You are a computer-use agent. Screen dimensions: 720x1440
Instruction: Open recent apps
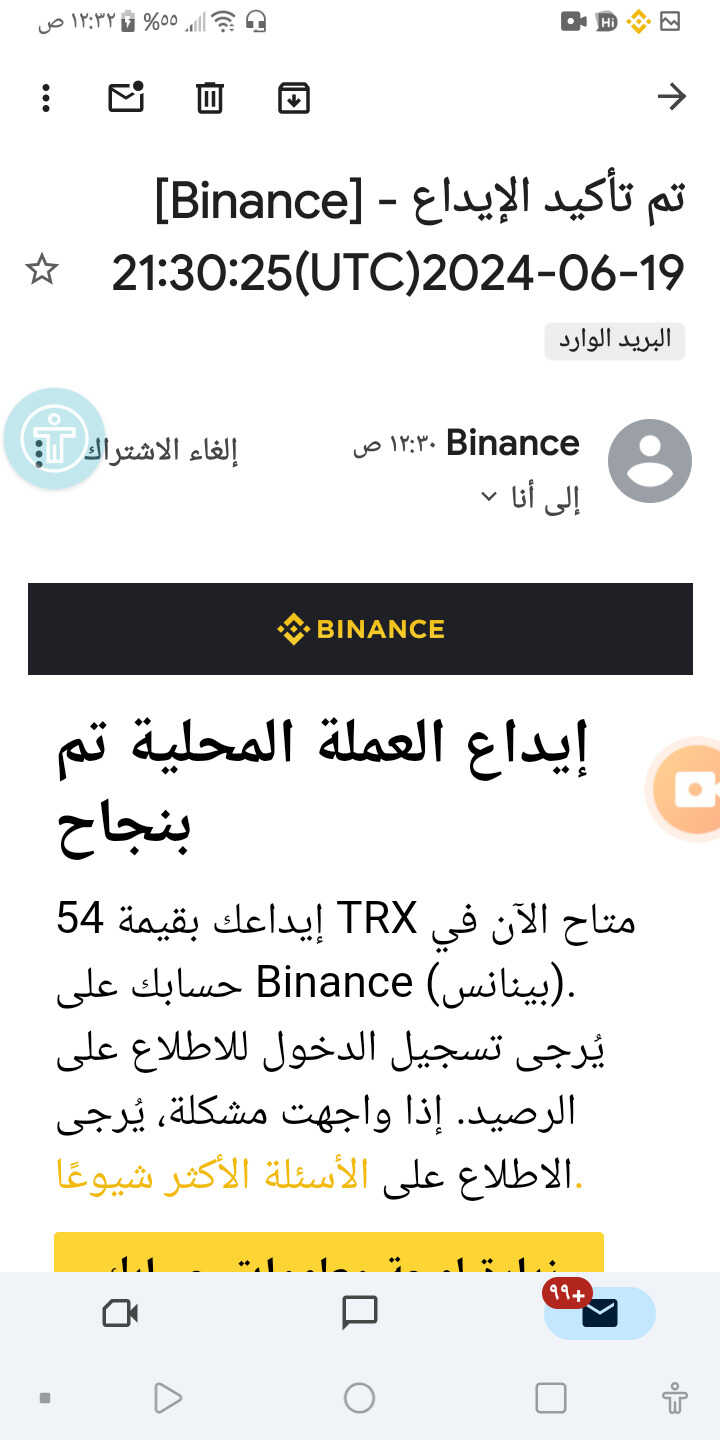click(550, 1398)
